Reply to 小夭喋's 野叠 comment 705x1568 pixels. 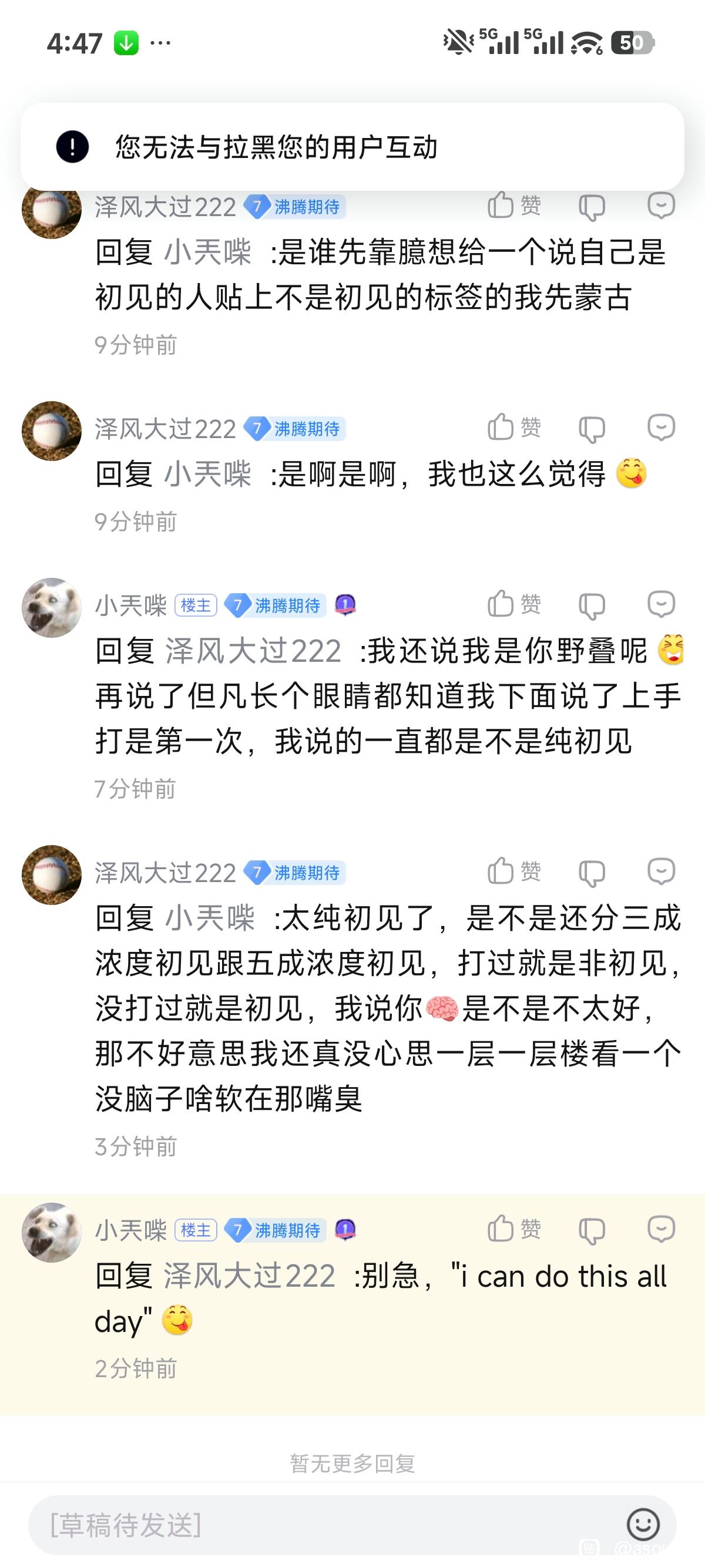[660, 604]
